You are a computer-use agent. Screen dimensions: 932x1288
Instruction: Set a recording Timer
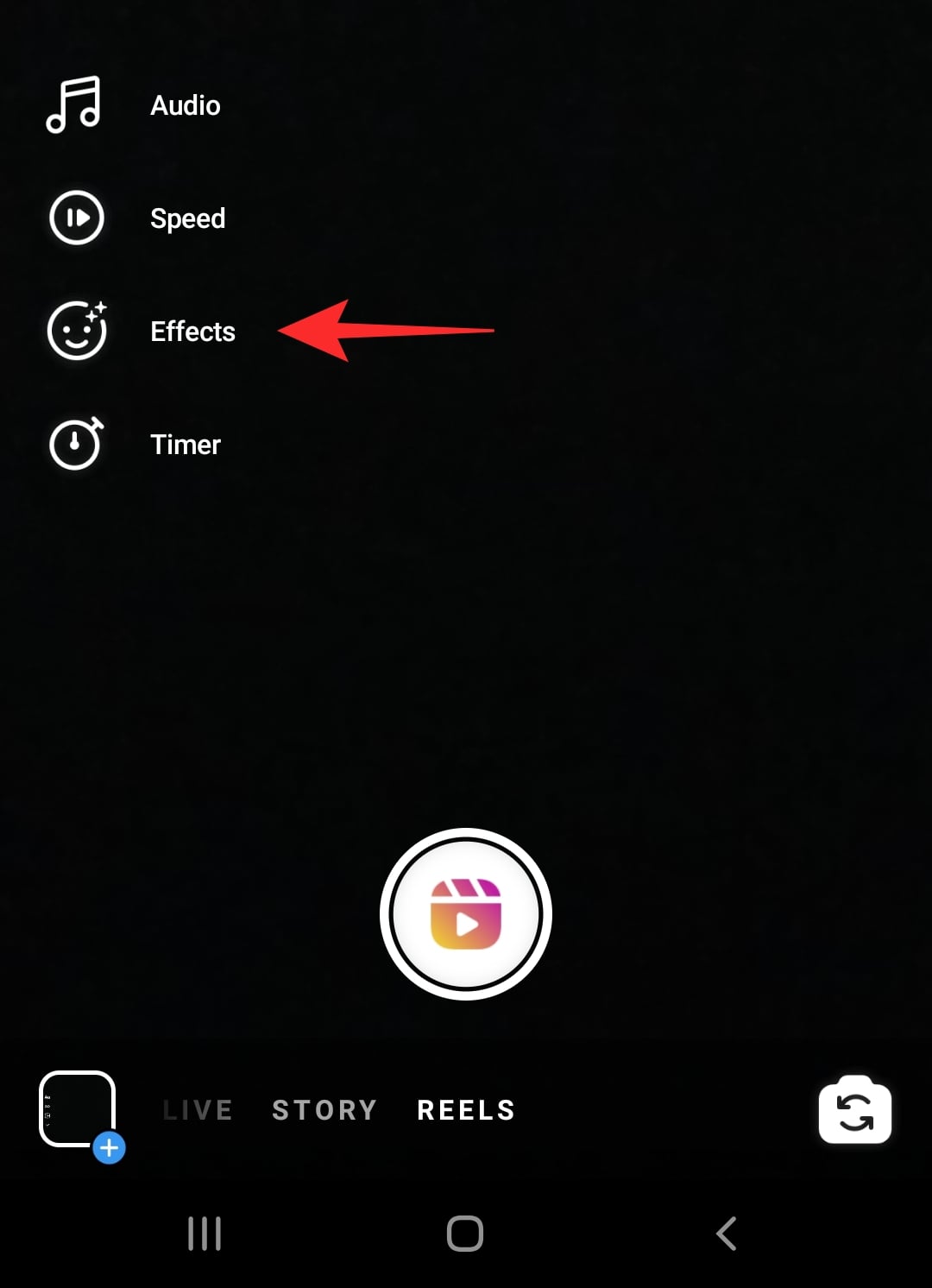[x=76, y=444]
